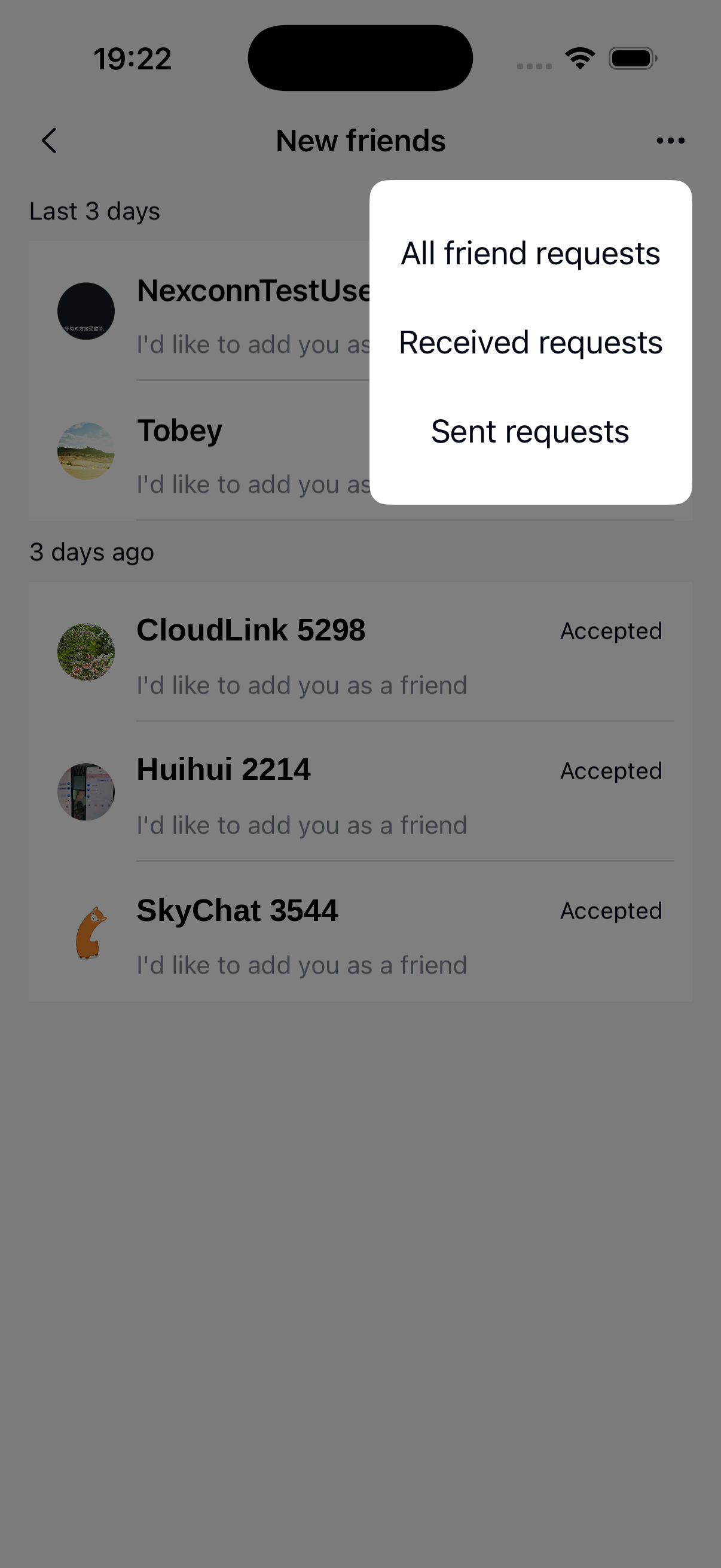The width and height of the screenshot is (721, 1568).
Task: Tap the 3 days ago section header
Action: click(92, 551)
